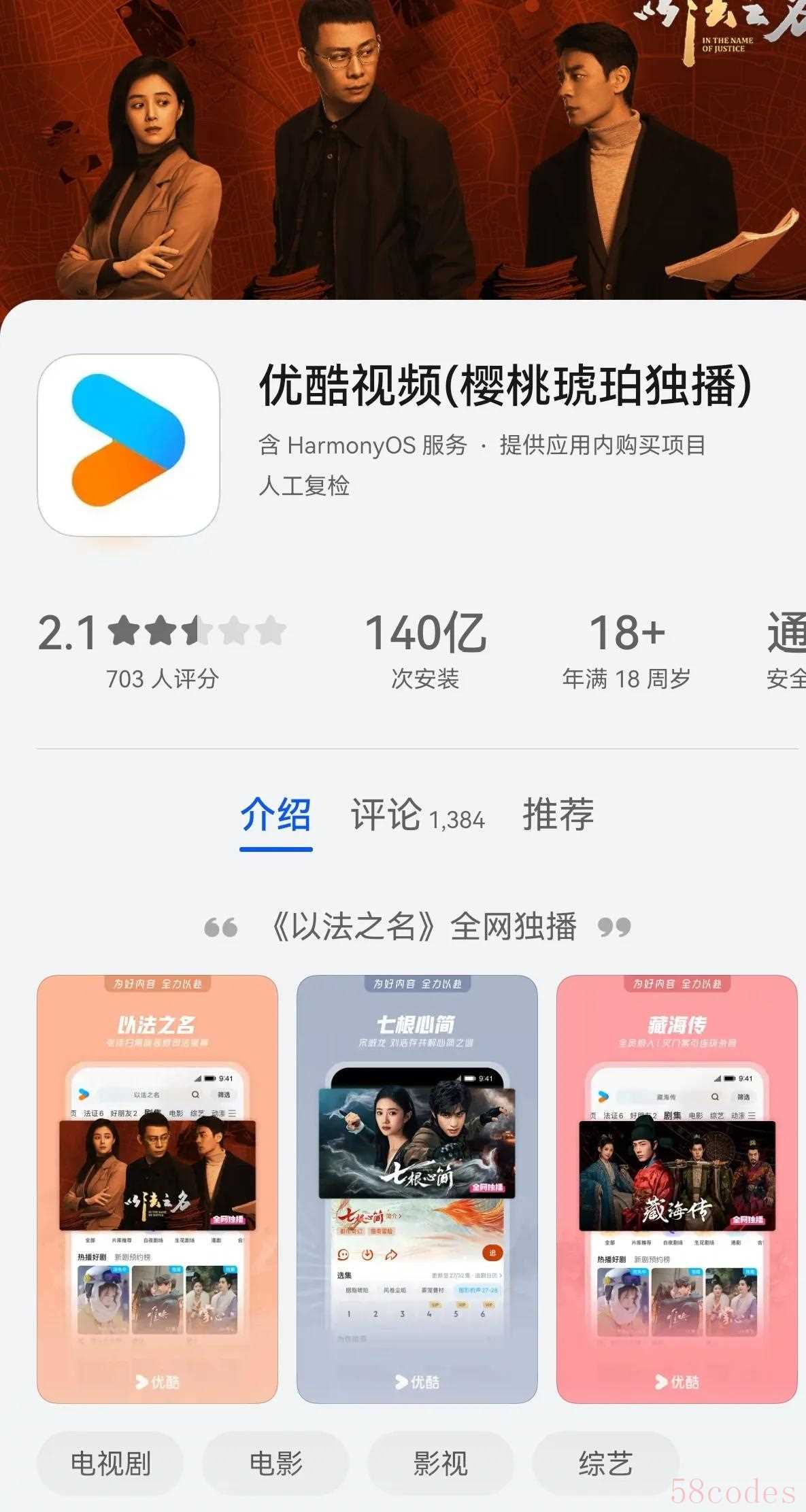The height and width of the screenshot is (1512, 806).
Task: Switch to the 推荐 tab
Action: click(x=558, y=814)
